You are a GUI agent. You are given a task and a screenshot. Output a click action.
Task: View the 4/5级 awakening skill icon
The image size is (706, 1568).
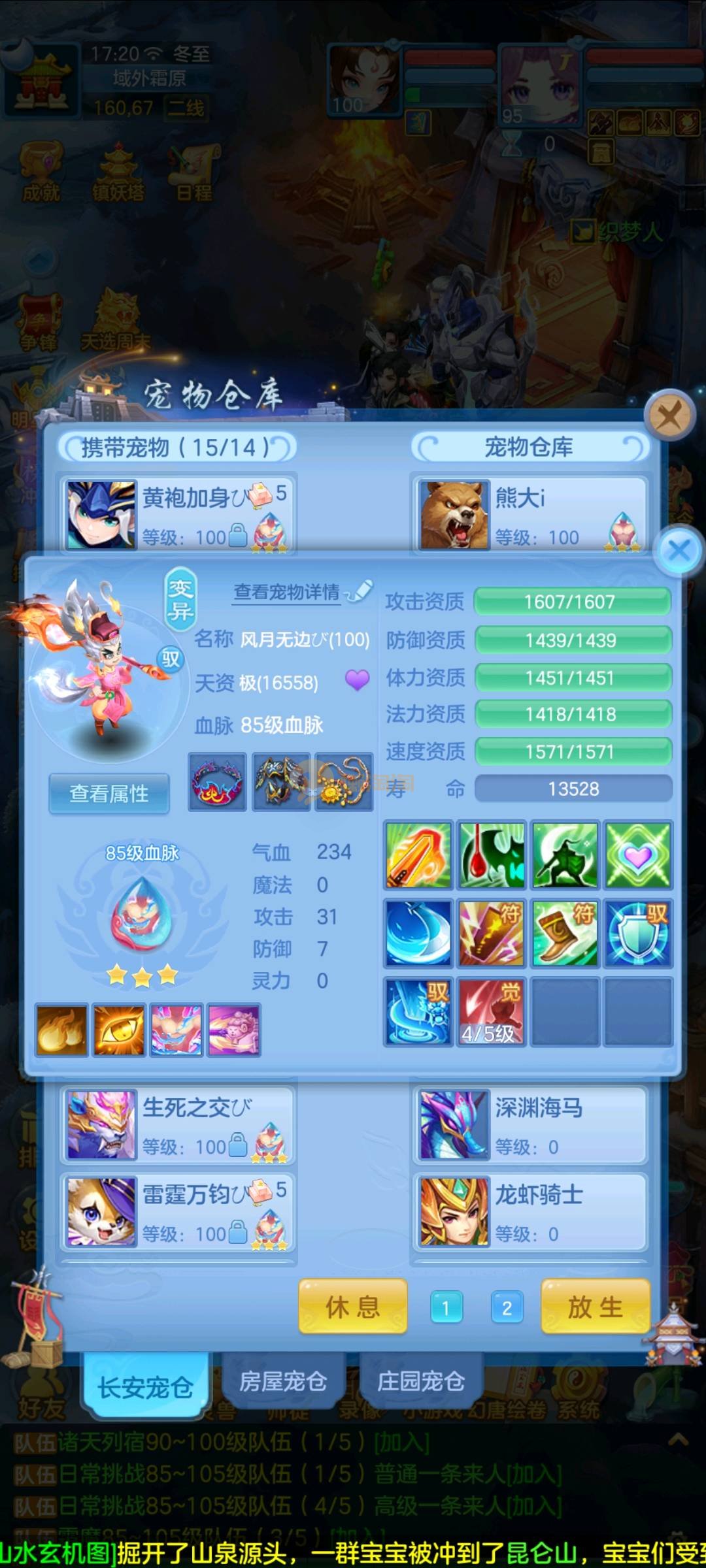[491, 1011]
